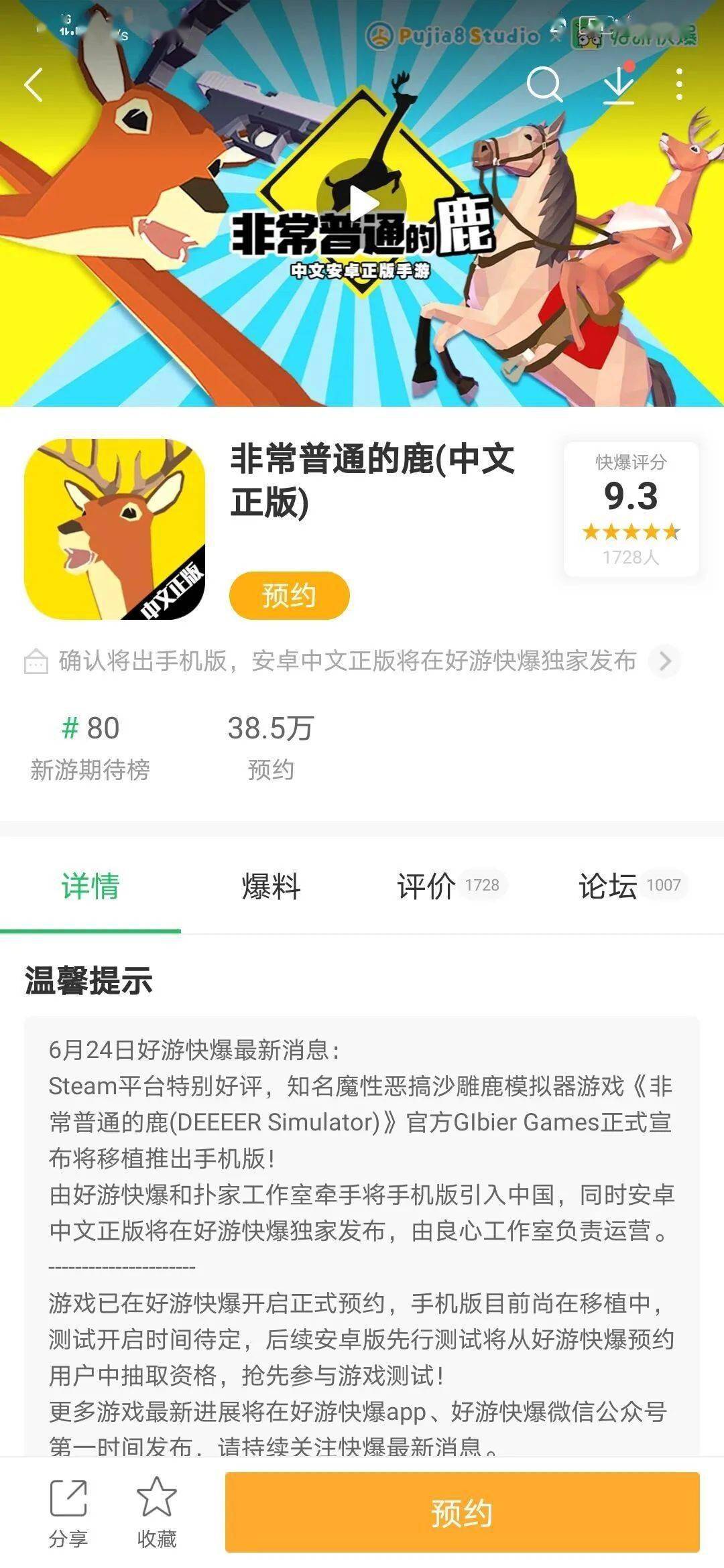Switch to the 详情 tab
The height and width of the screenshot is (1568, 724).
90,886
